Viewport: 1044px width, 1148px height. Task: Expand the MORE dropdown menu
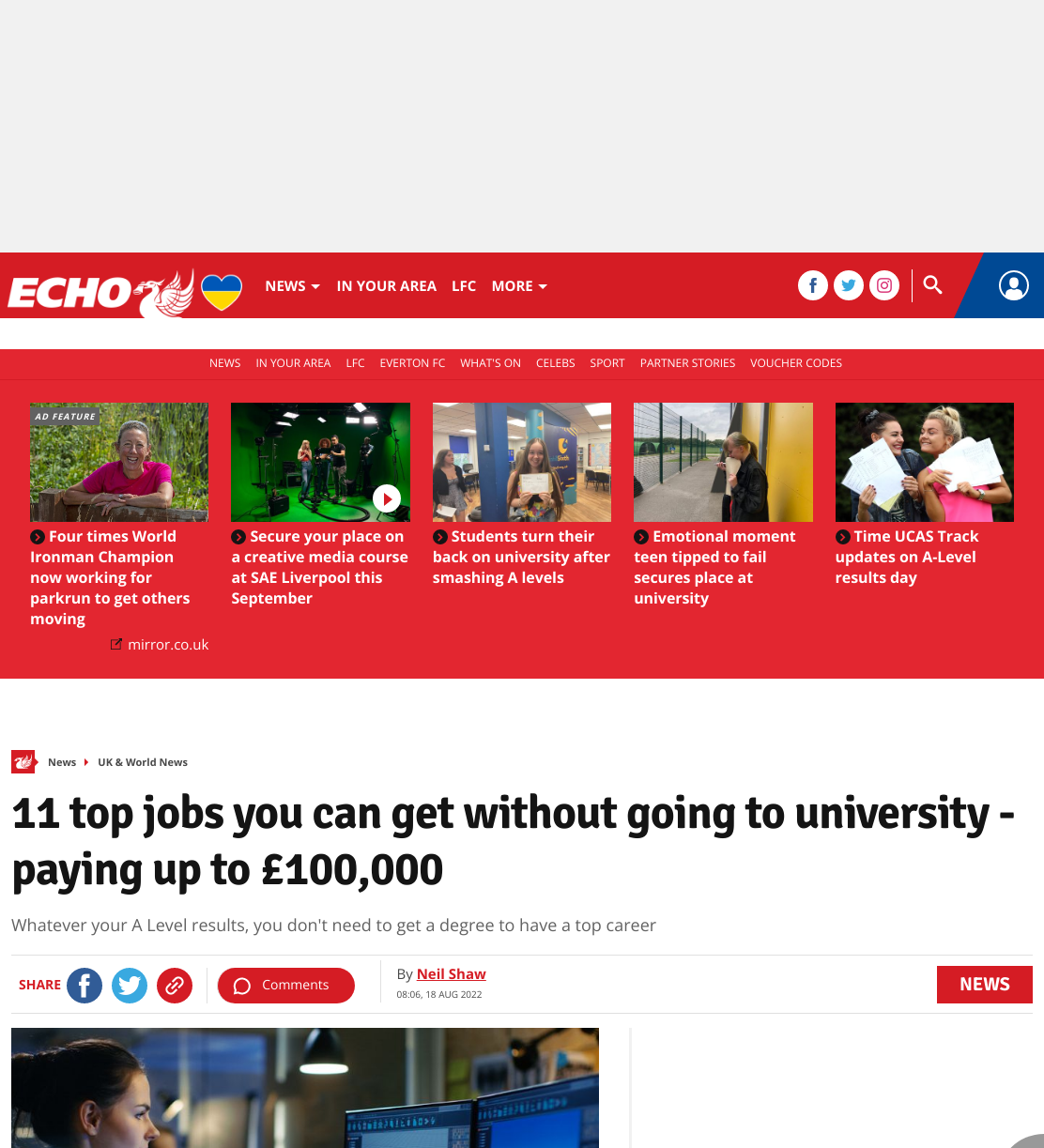[519, 286]
